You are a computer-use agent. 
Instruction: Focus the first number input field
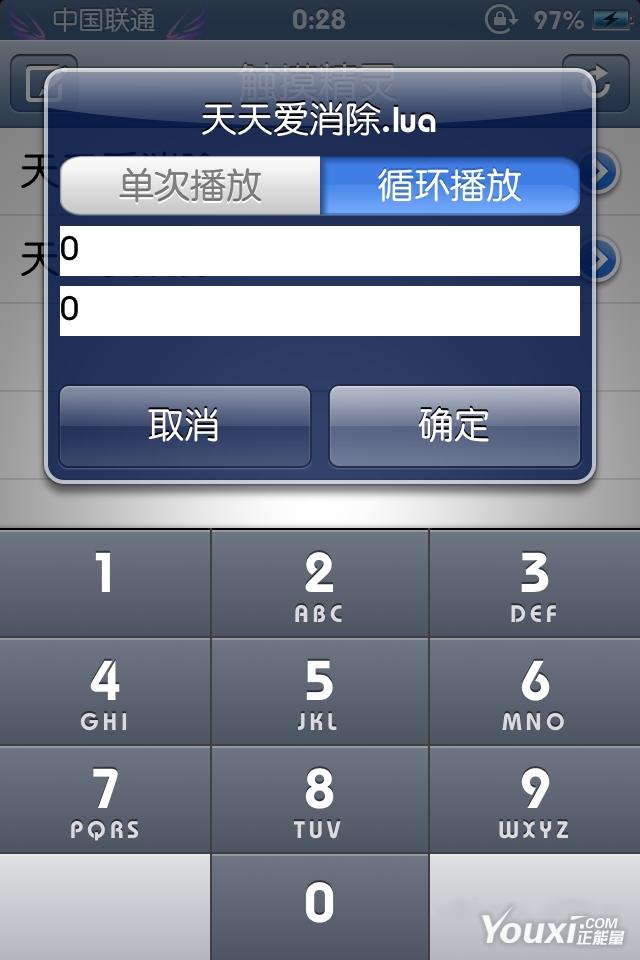point(320,250)
